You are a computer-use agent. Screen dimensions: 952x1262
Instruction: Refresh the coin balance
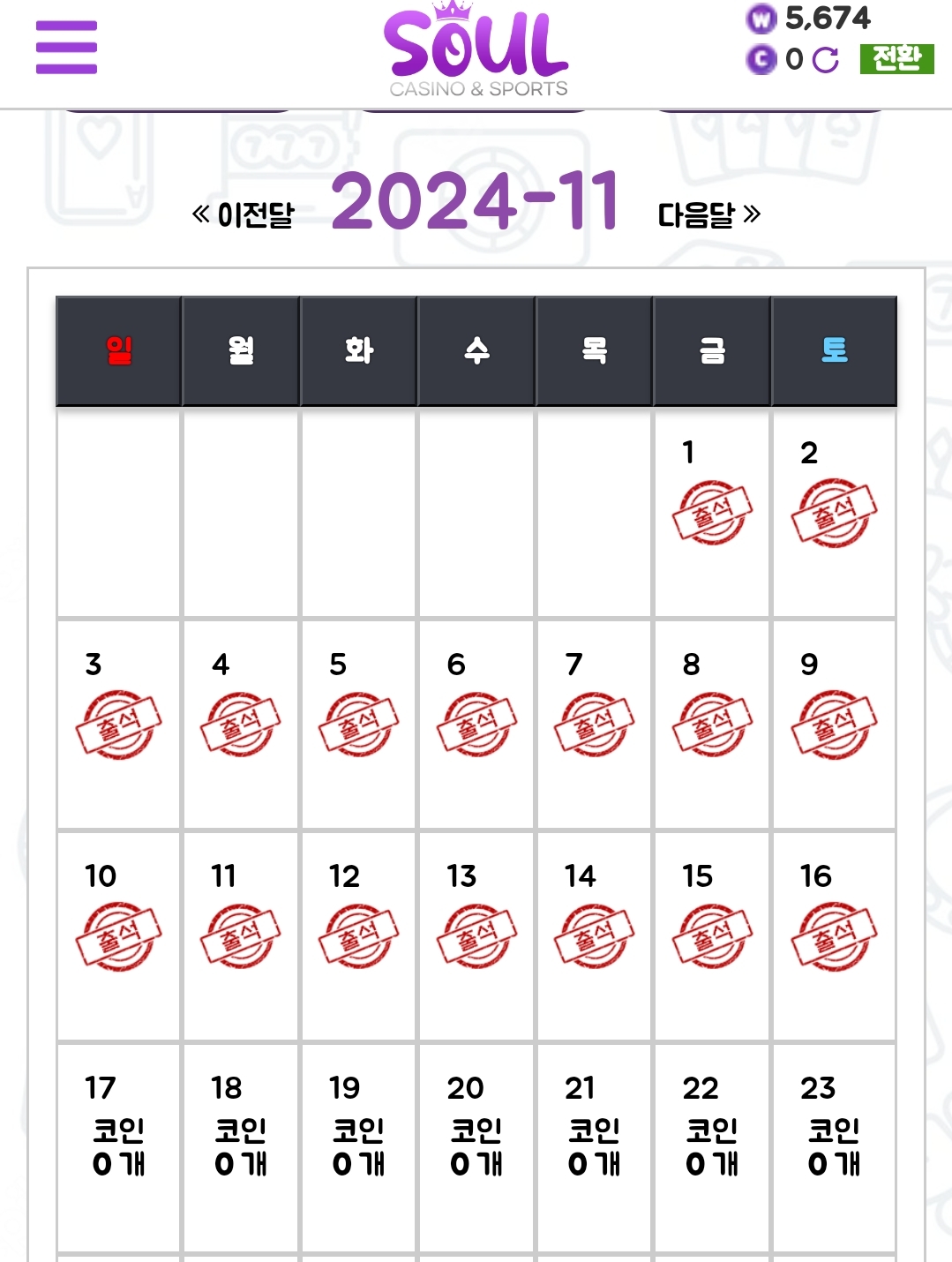pos(826,60)
